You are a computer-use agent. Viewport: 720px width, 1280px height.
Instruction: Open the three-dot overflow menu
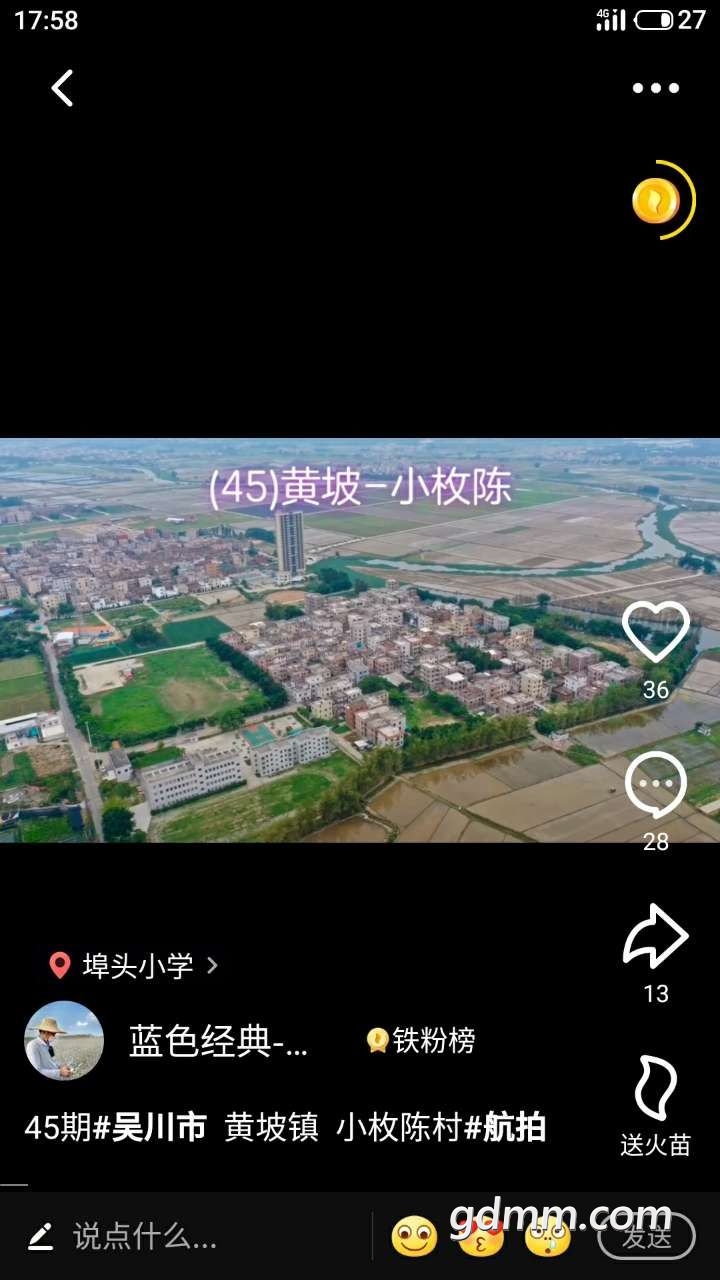coord(656,88)
